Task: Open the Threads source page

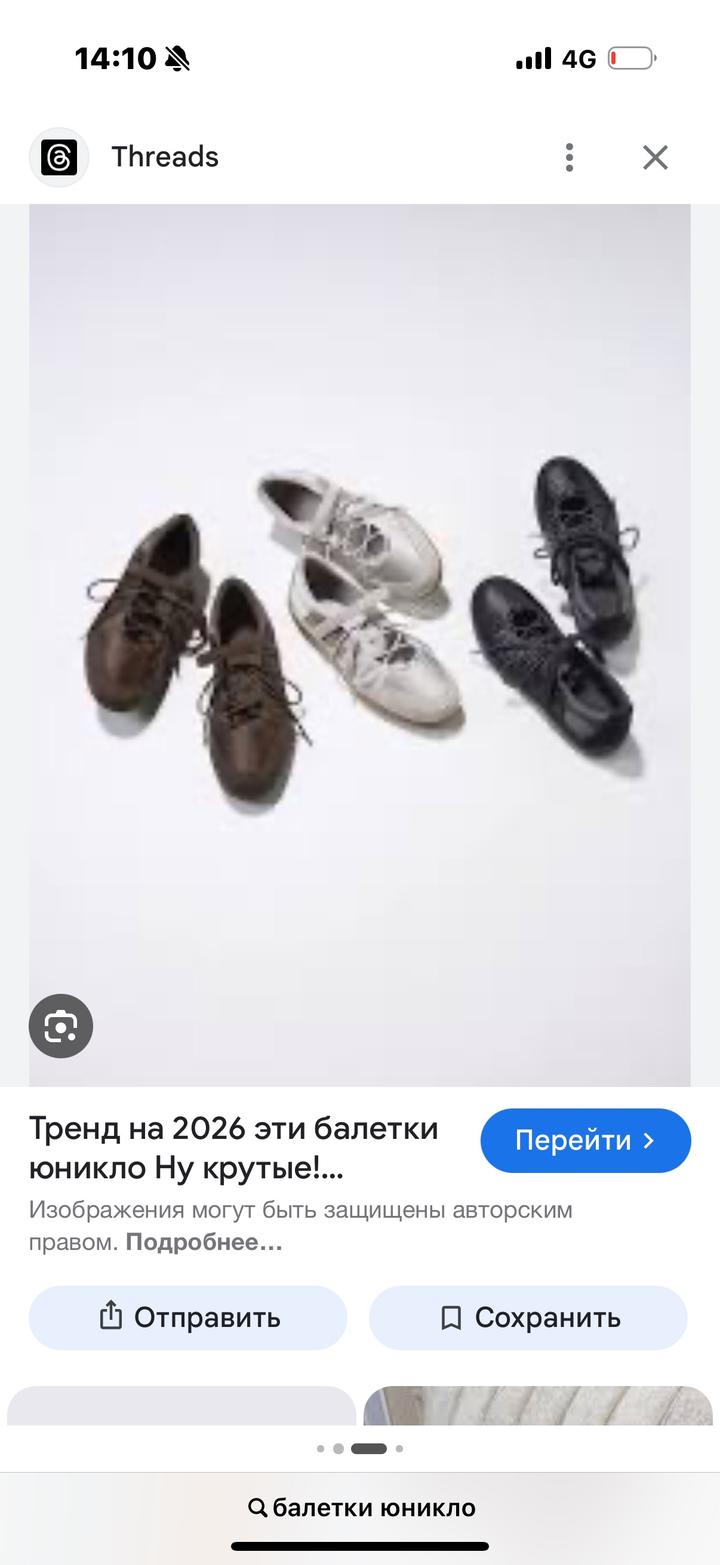Action: 164,157
